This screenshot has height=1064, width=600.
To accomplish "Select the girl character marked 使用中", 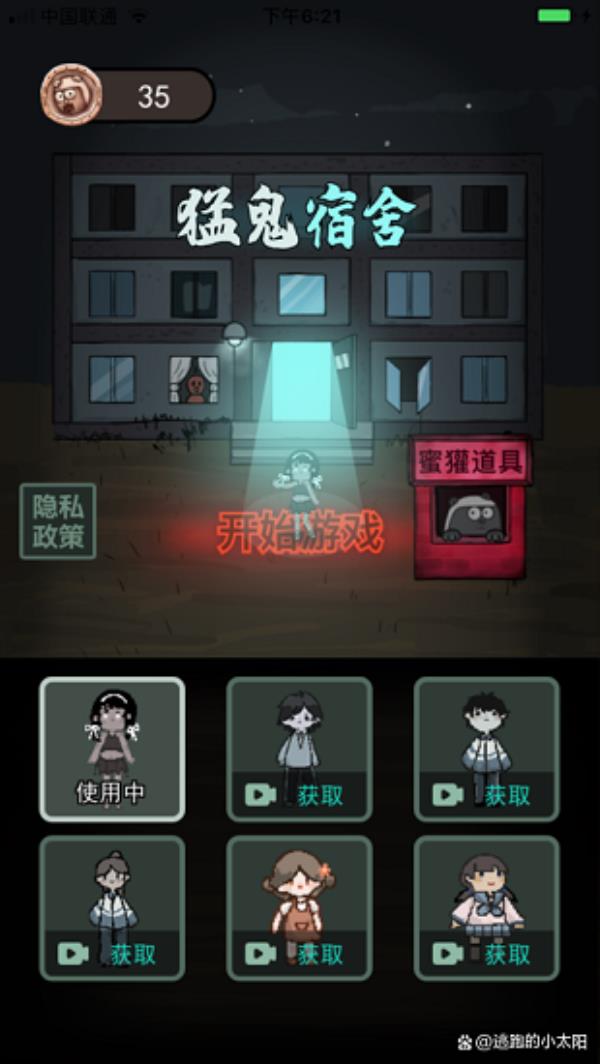I will coord(111,748).
